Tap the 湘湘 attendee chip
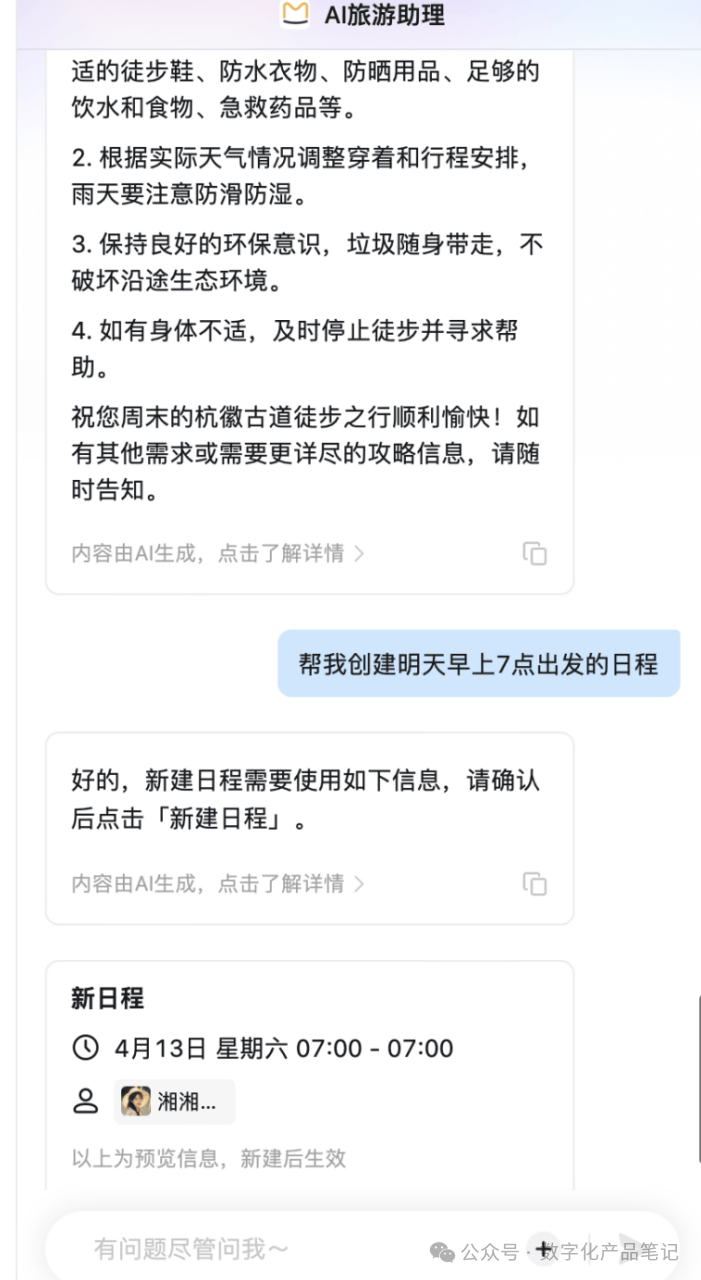701x1280 pixels. coord(174,1101)
